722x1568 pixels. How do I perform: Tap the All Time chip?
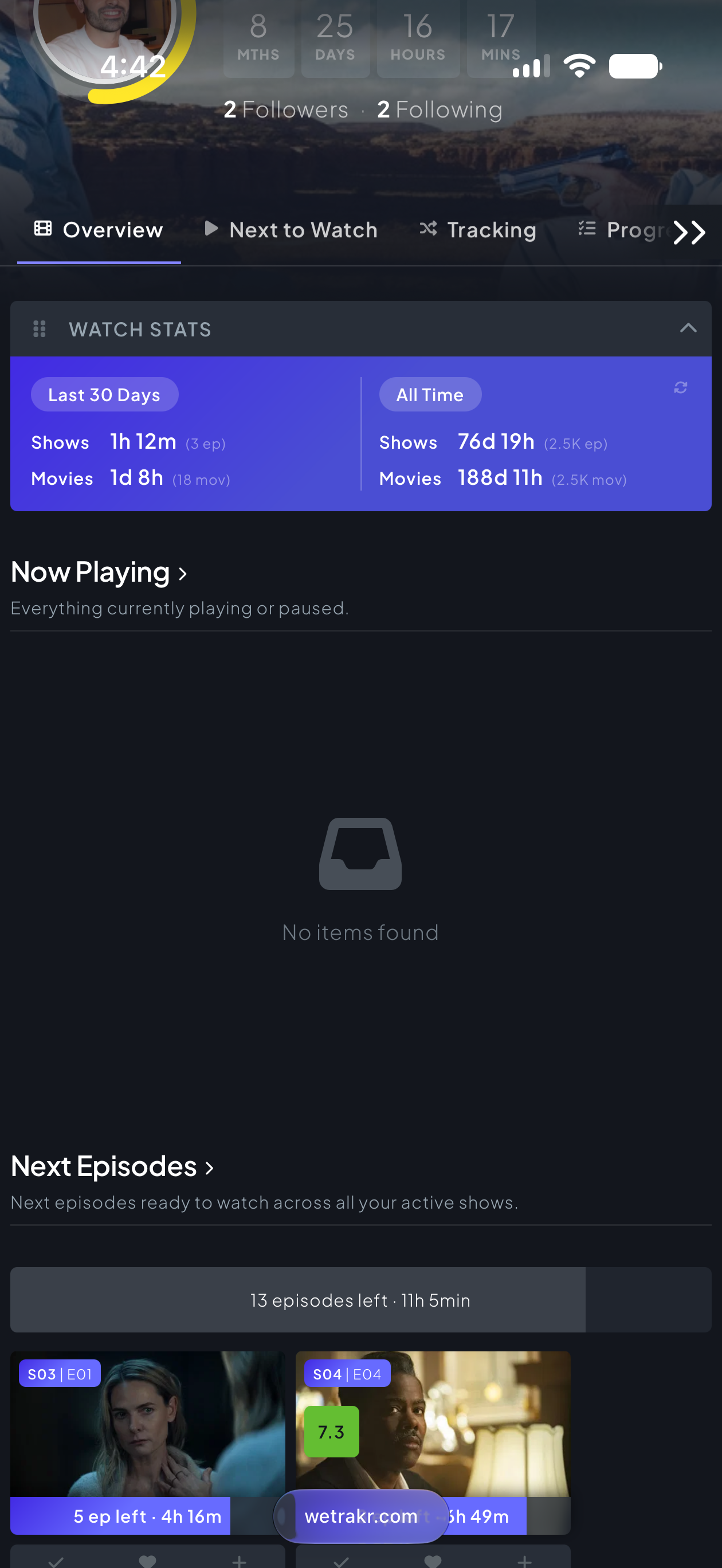(x=430, y=394)
